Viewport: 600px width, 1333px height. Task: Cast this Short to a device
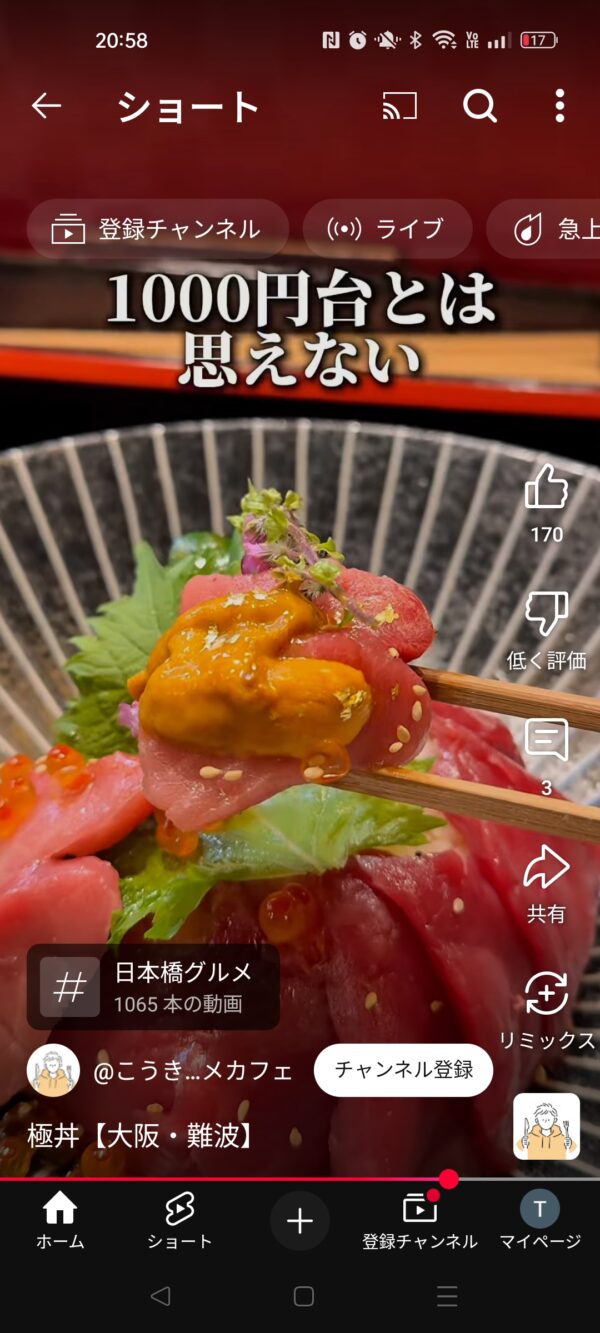tap(400, 106)
